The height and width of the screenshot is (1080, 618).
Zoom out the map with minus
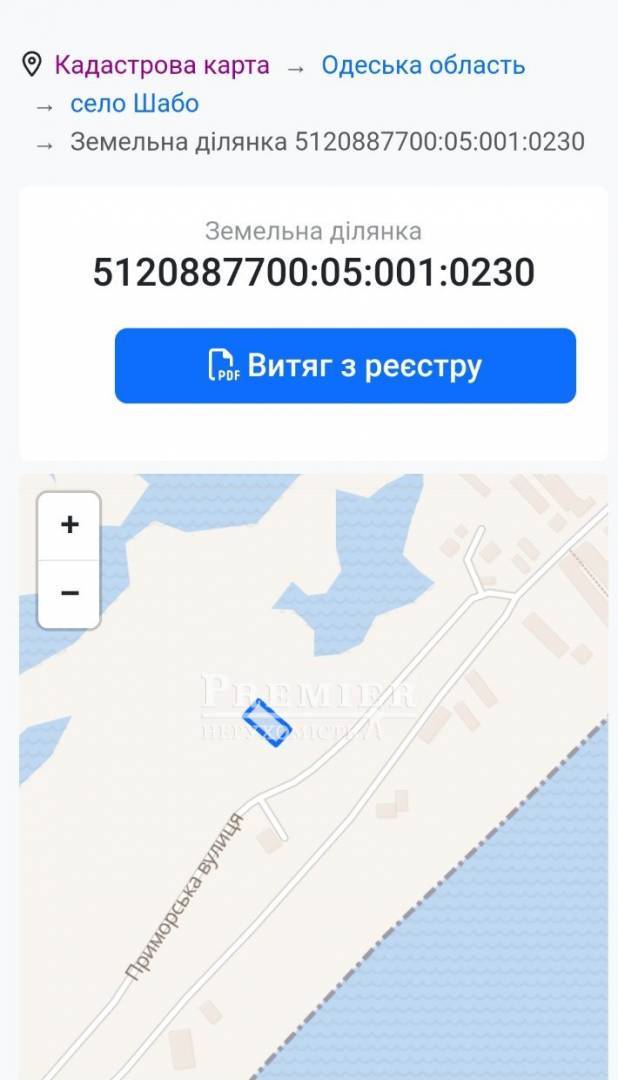coord(69,594)
